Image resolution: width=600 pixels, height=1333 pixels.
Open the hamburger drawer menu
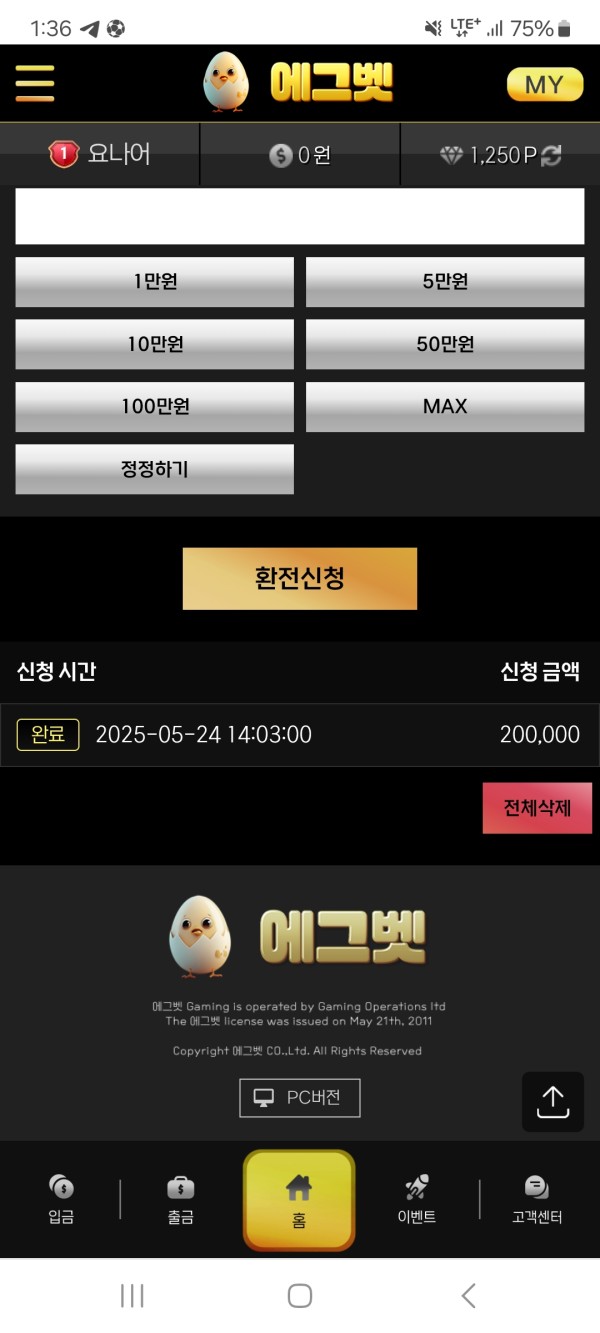coord(35,83)
